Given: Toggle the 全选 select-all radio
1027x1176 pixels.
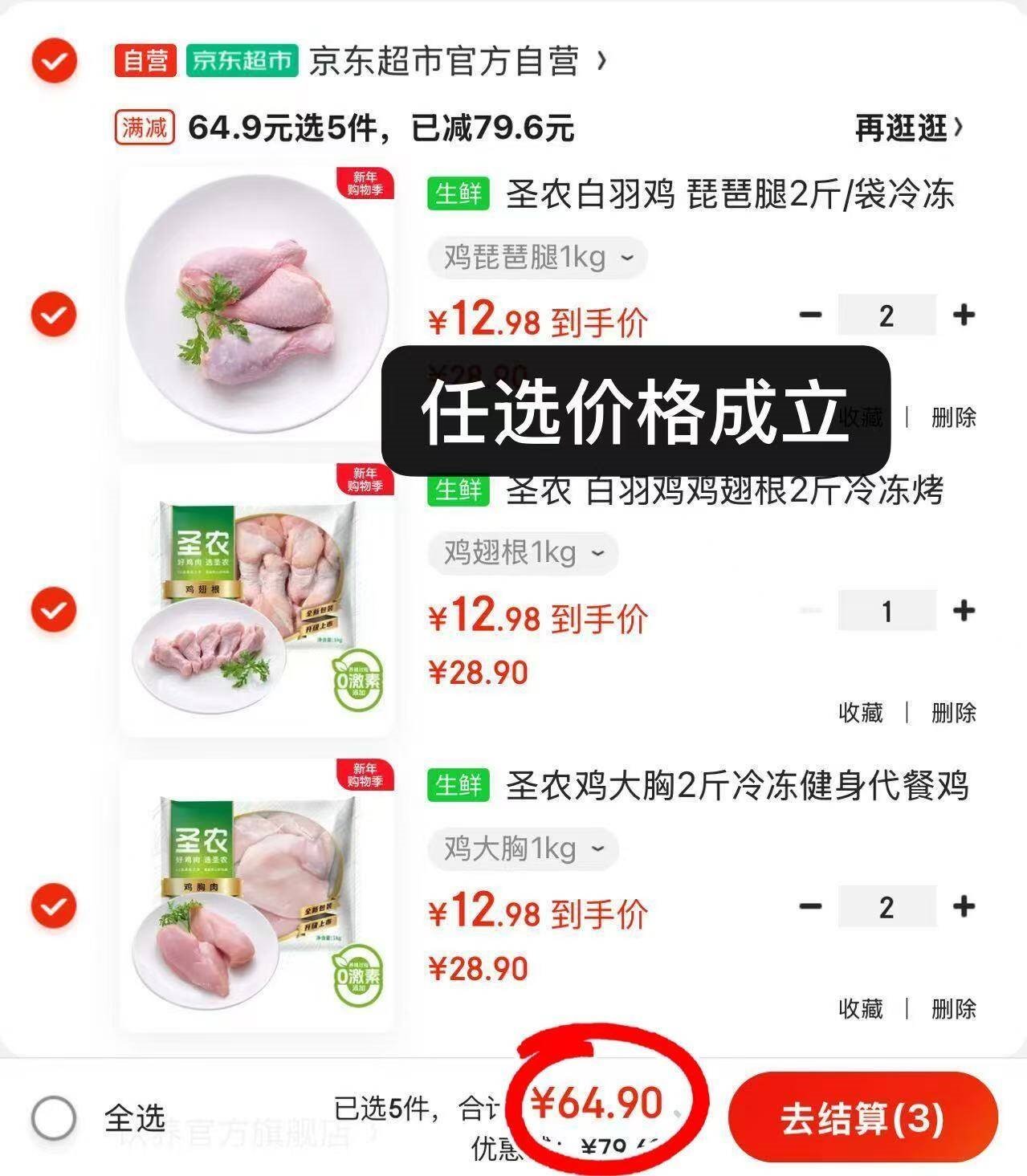Looking at the screenshot, I should [x=54, y=1117].
